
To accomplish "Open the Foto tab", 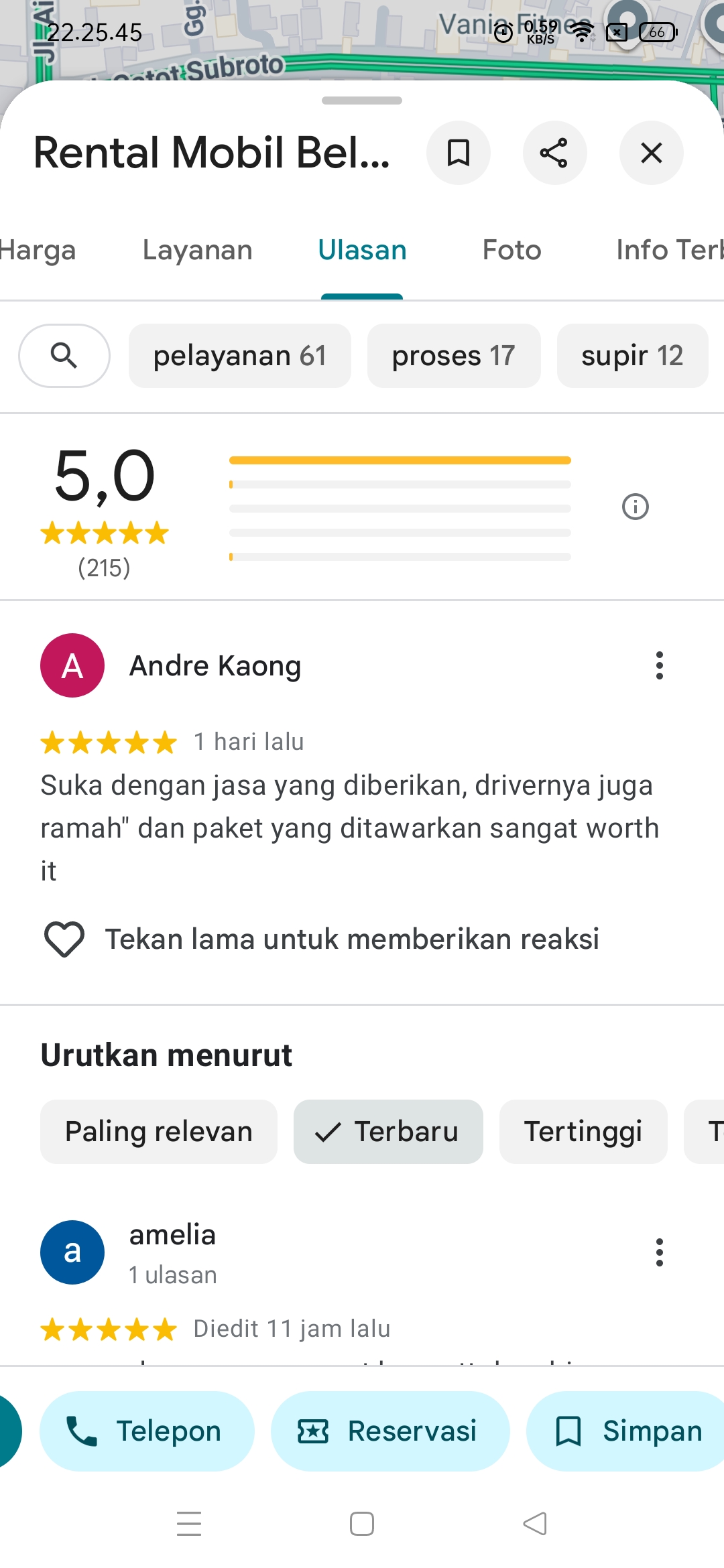I will (x=511, y=251).
